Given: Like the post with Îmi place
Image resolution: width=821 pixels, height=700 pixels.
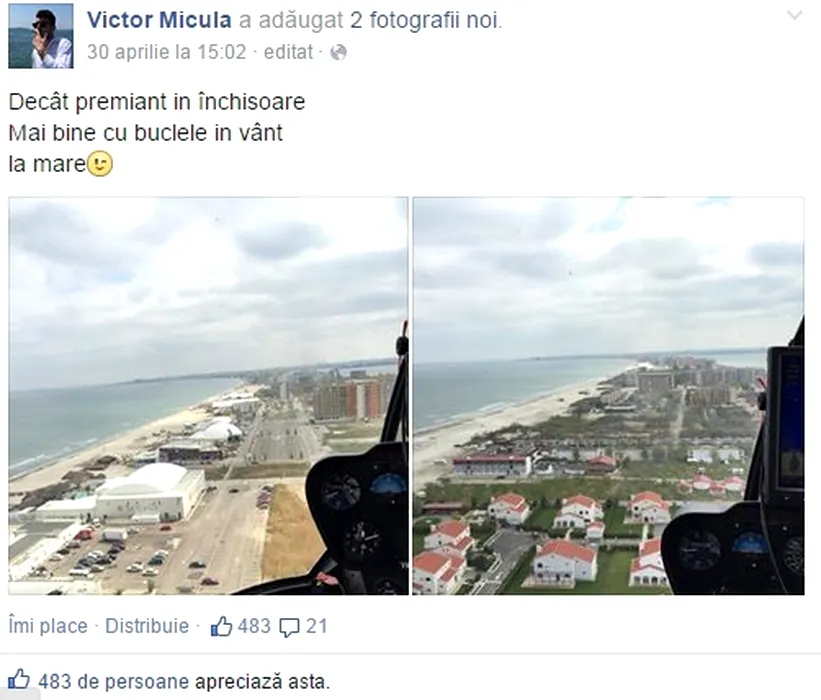Looking at the screenshot, I should pyautogui.click(x=48, y=626).
